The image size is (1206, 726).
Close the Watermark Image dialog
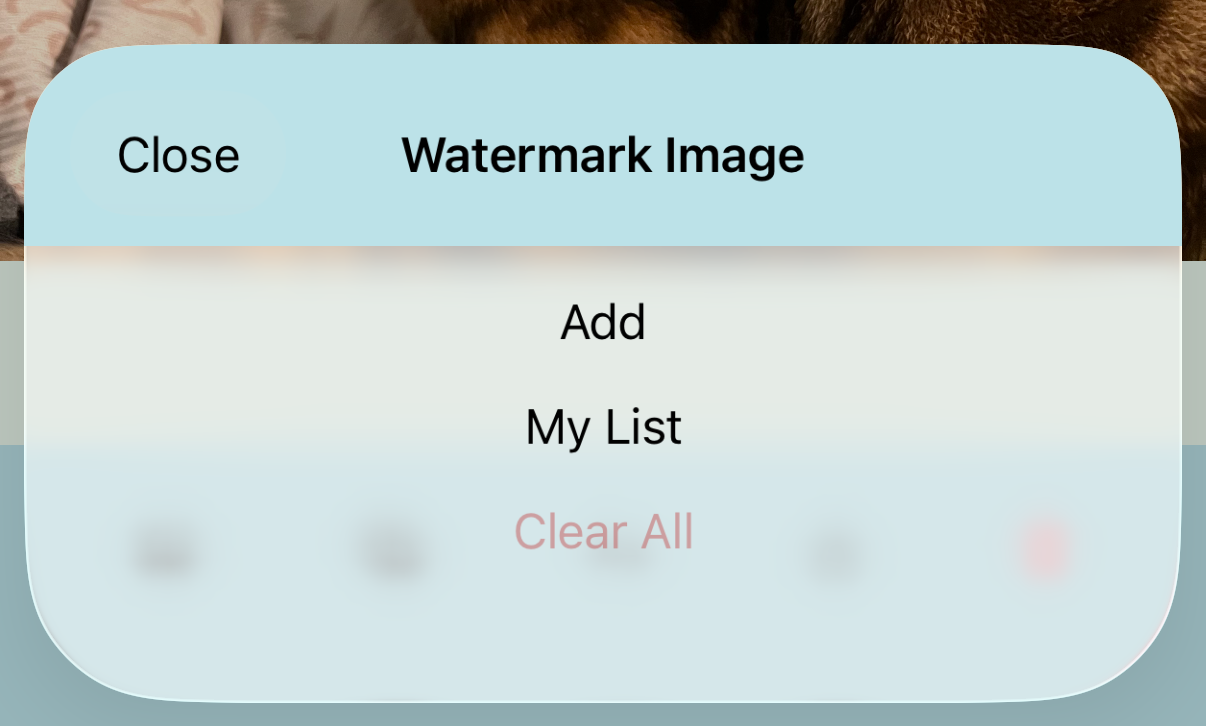pos(178,155)
